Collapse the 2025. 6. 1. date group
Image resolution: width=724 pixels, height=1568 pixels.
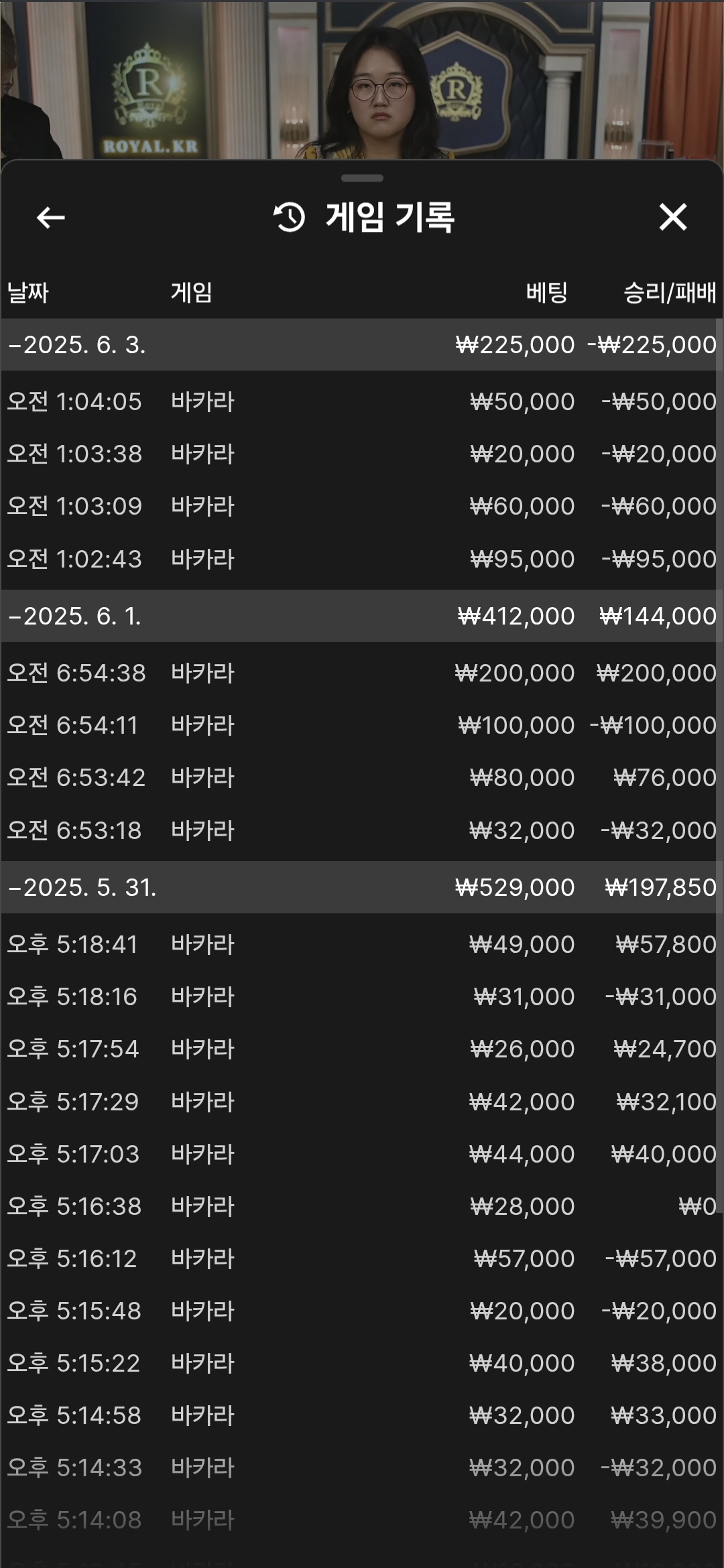pos(362,616)
